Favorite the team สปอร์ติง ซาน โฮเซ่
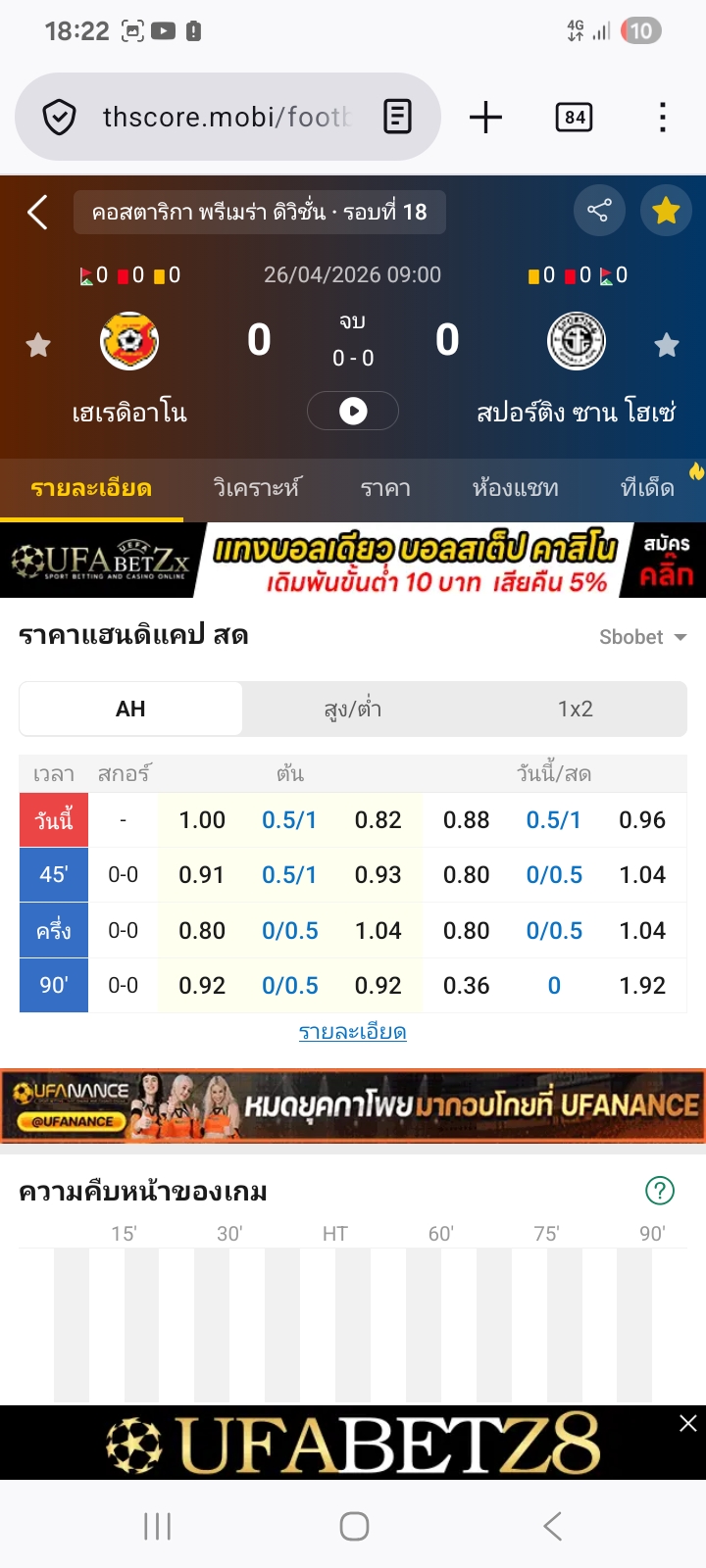706x1568 pixels. pyautogui.click(x=667, y=345)
